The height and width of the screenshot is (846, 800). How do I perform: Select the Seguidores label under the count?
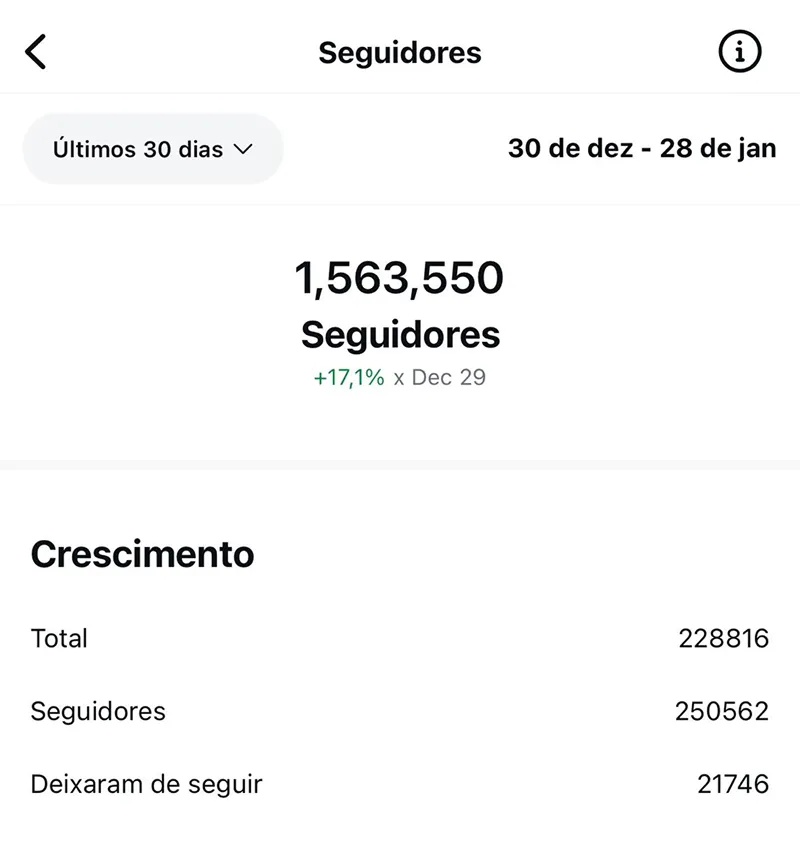tap(399, 335)
